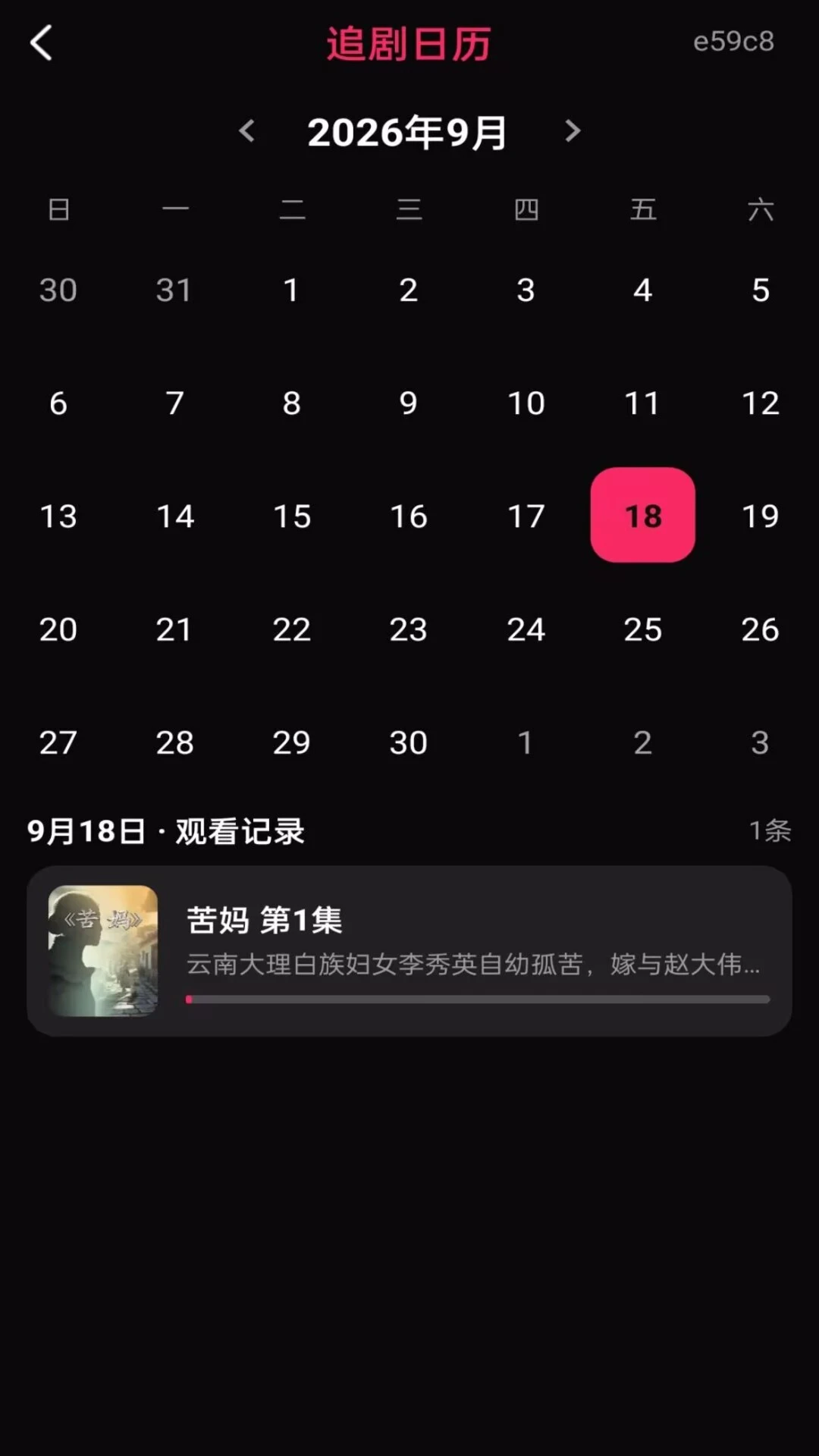Open the 苦妈 第1集 viewing record
Viewport: 819px width, 1456px height.
pos(409,951)
